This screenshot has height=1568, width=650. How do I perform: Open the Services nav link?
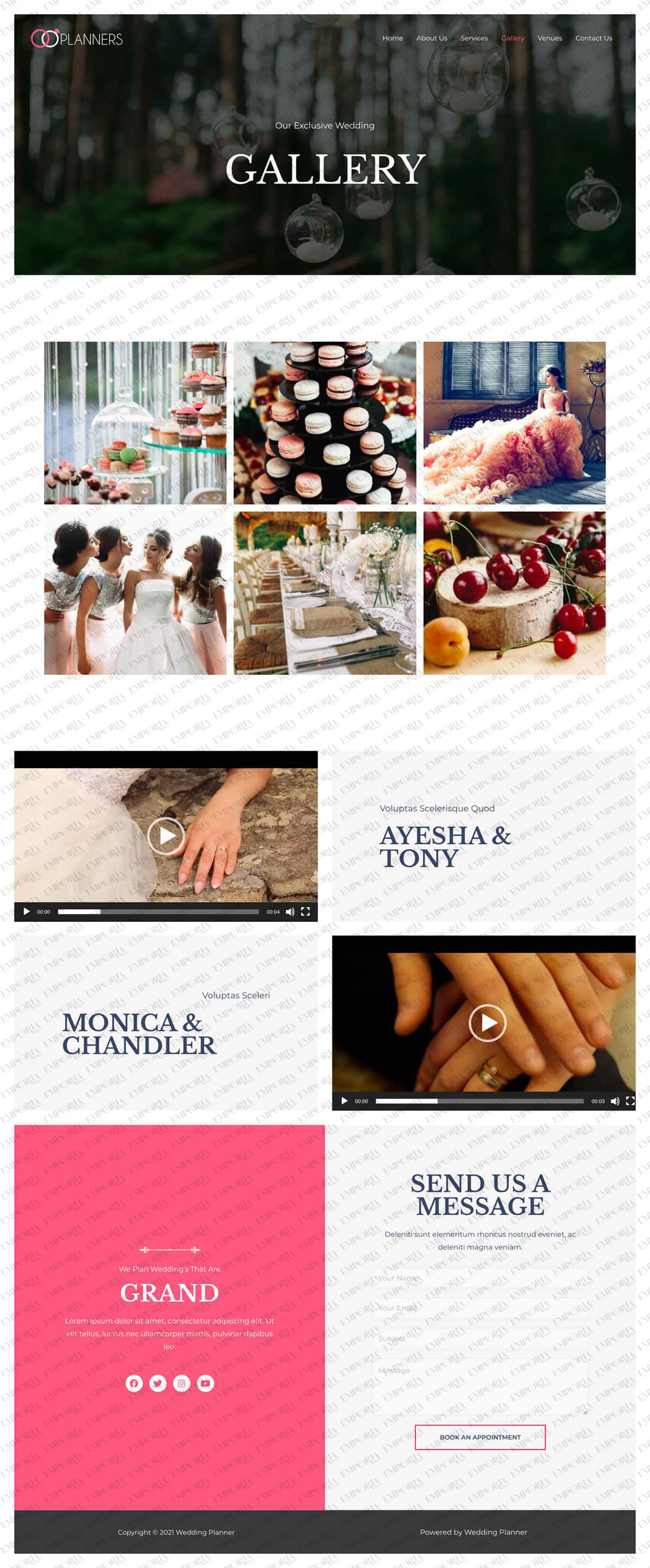[x=473, y=38]
